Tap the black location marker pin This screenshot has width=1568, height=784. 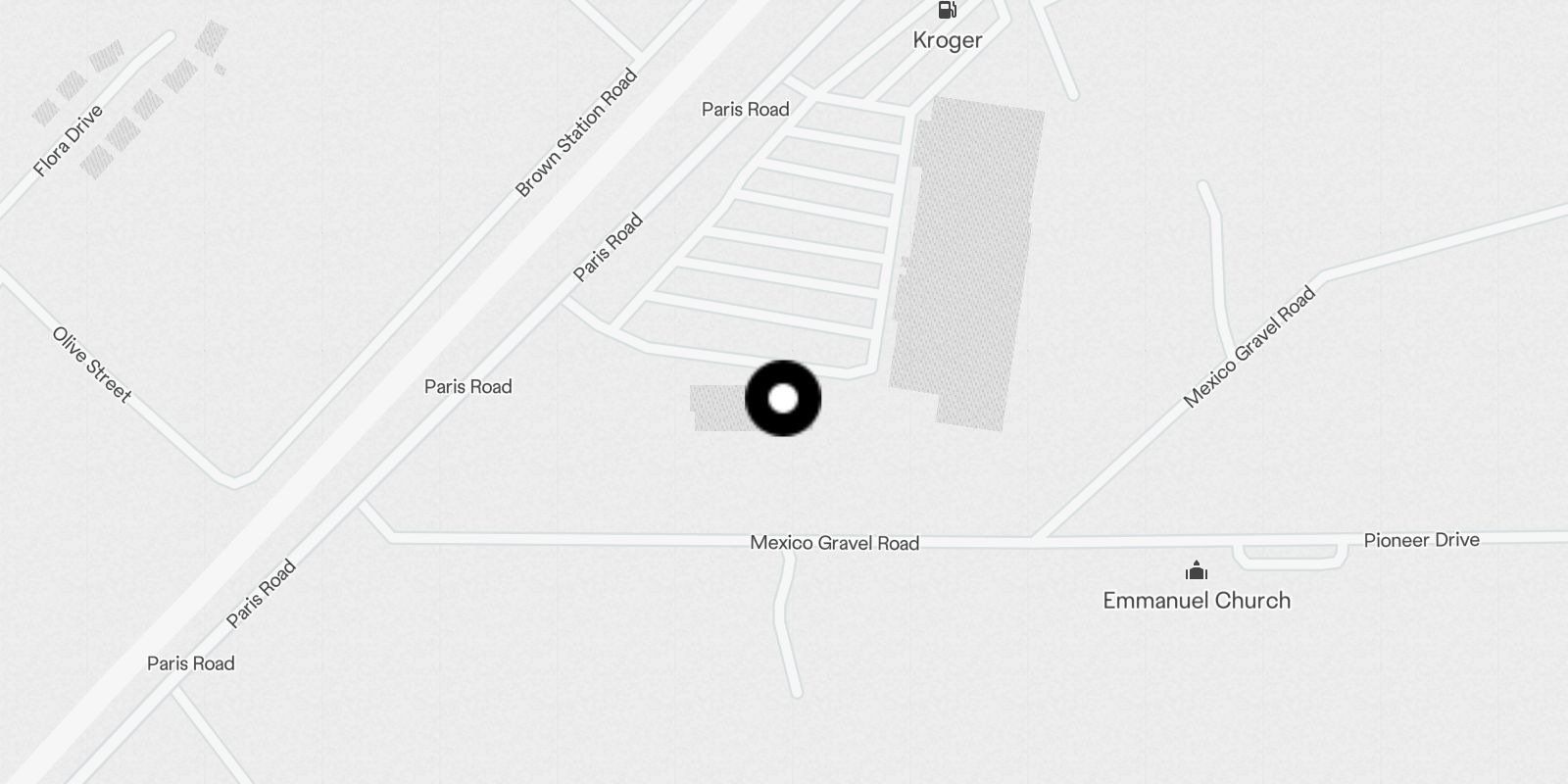click(783, 398)
